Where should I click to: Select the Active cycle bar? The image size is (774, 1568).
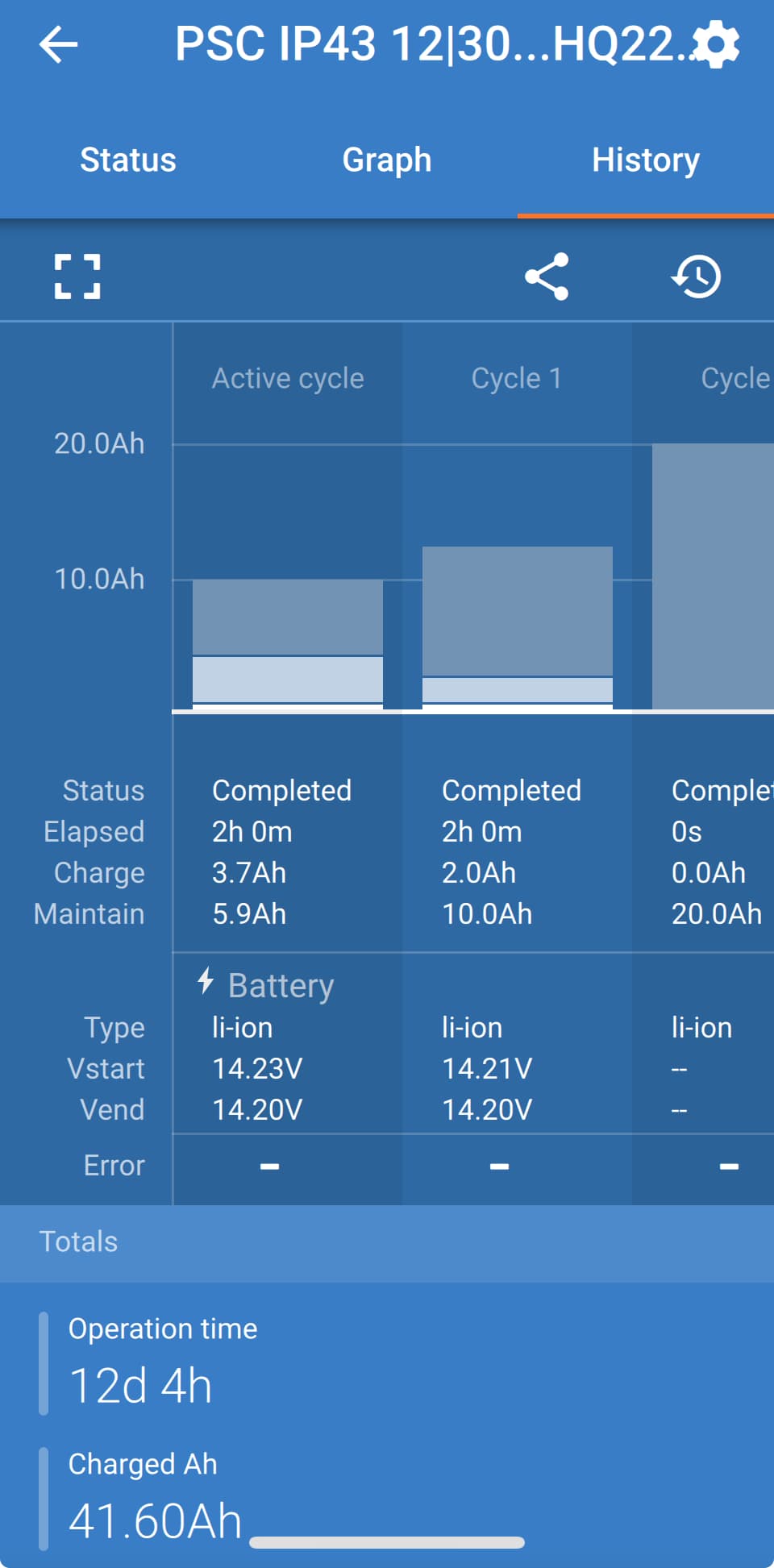[x=288, y=643]
